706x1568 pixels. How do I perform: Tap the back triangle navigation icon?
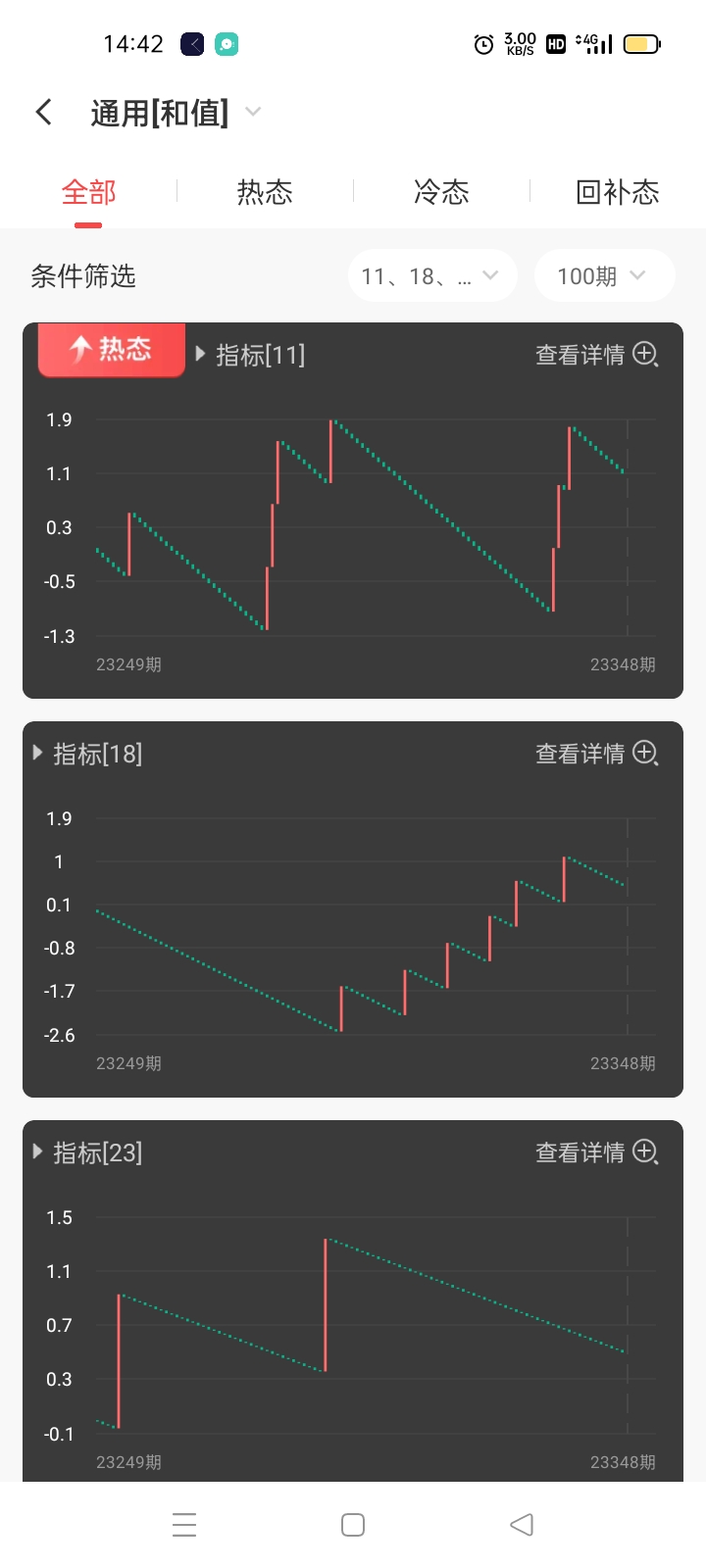point(521,1524)
